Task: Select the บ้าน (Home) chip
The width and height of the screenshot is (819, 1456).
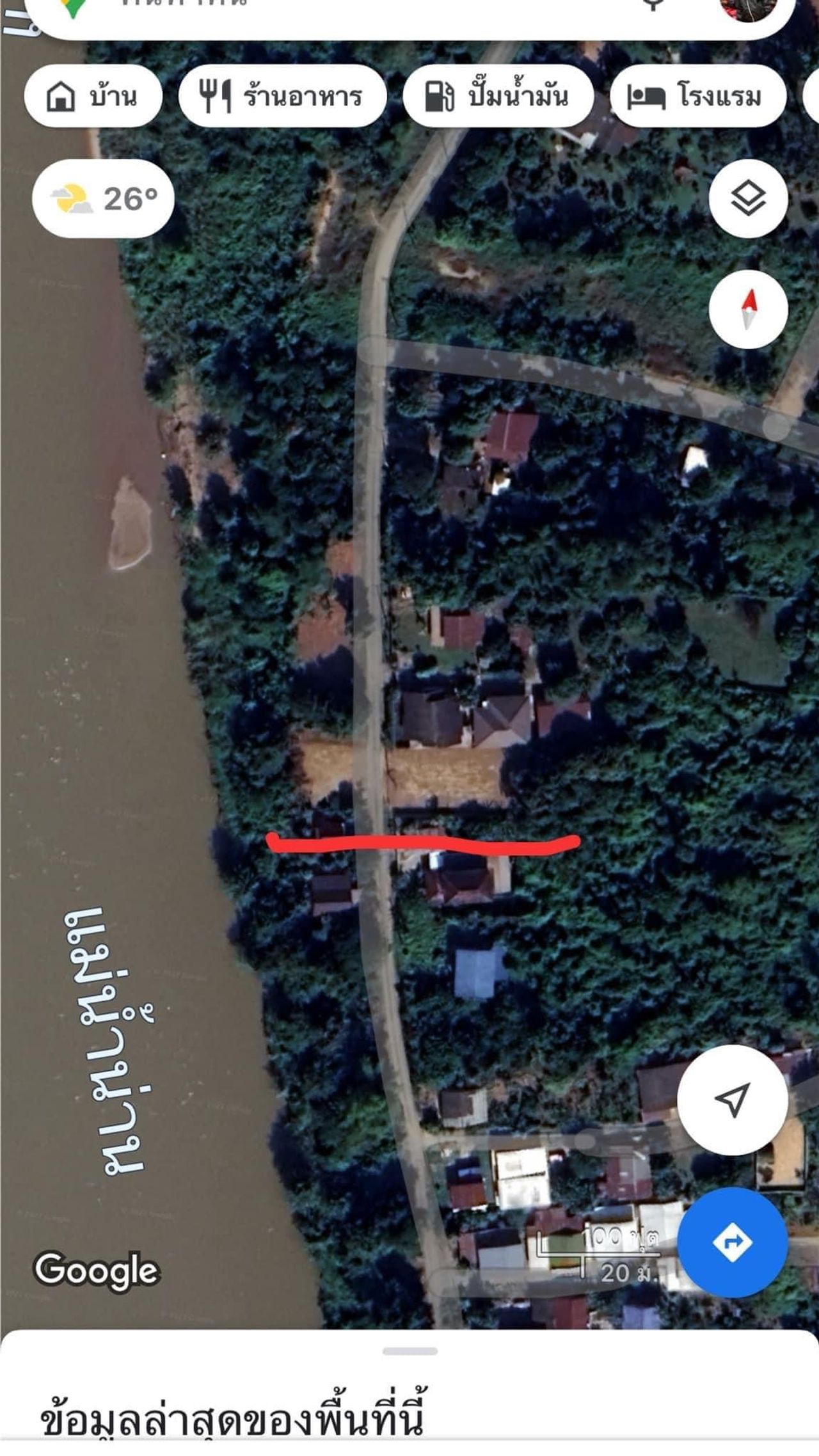Action: click(x=93, y=97)
